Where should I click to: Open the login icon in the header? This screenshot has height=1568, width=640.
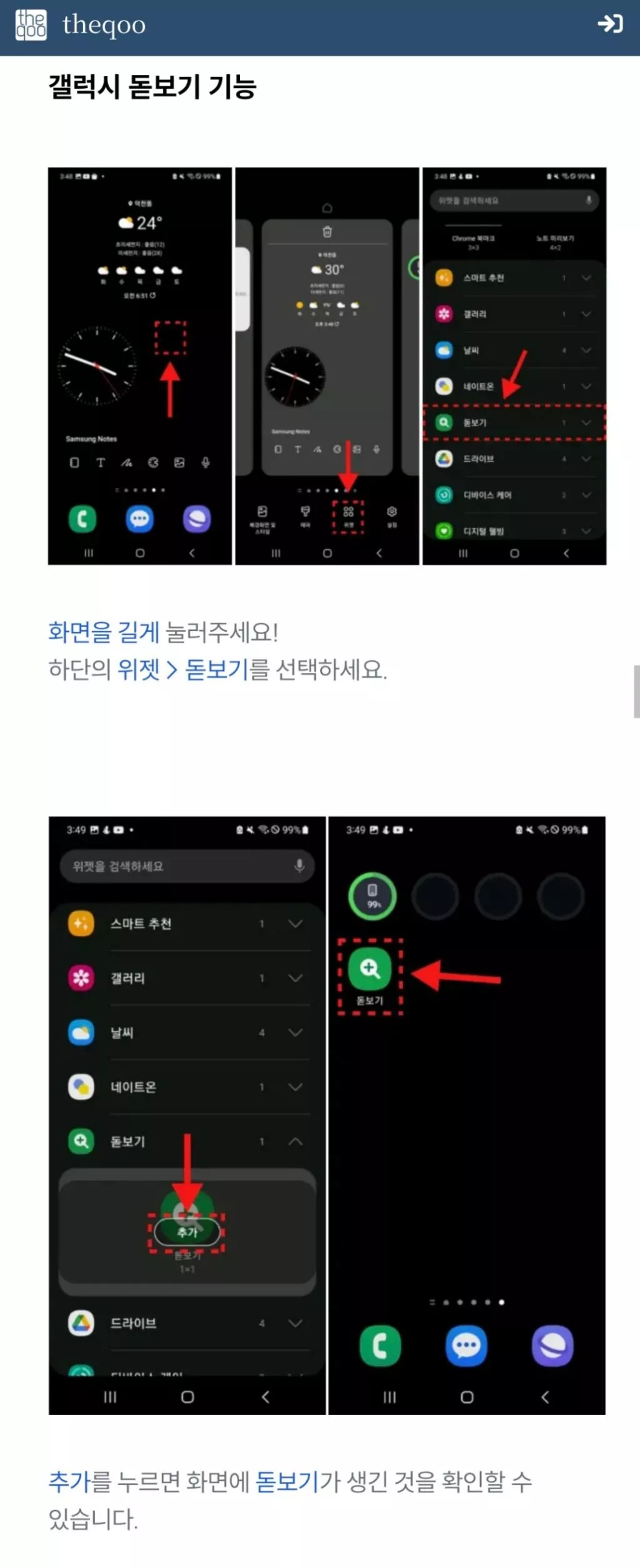click(609, 24)
